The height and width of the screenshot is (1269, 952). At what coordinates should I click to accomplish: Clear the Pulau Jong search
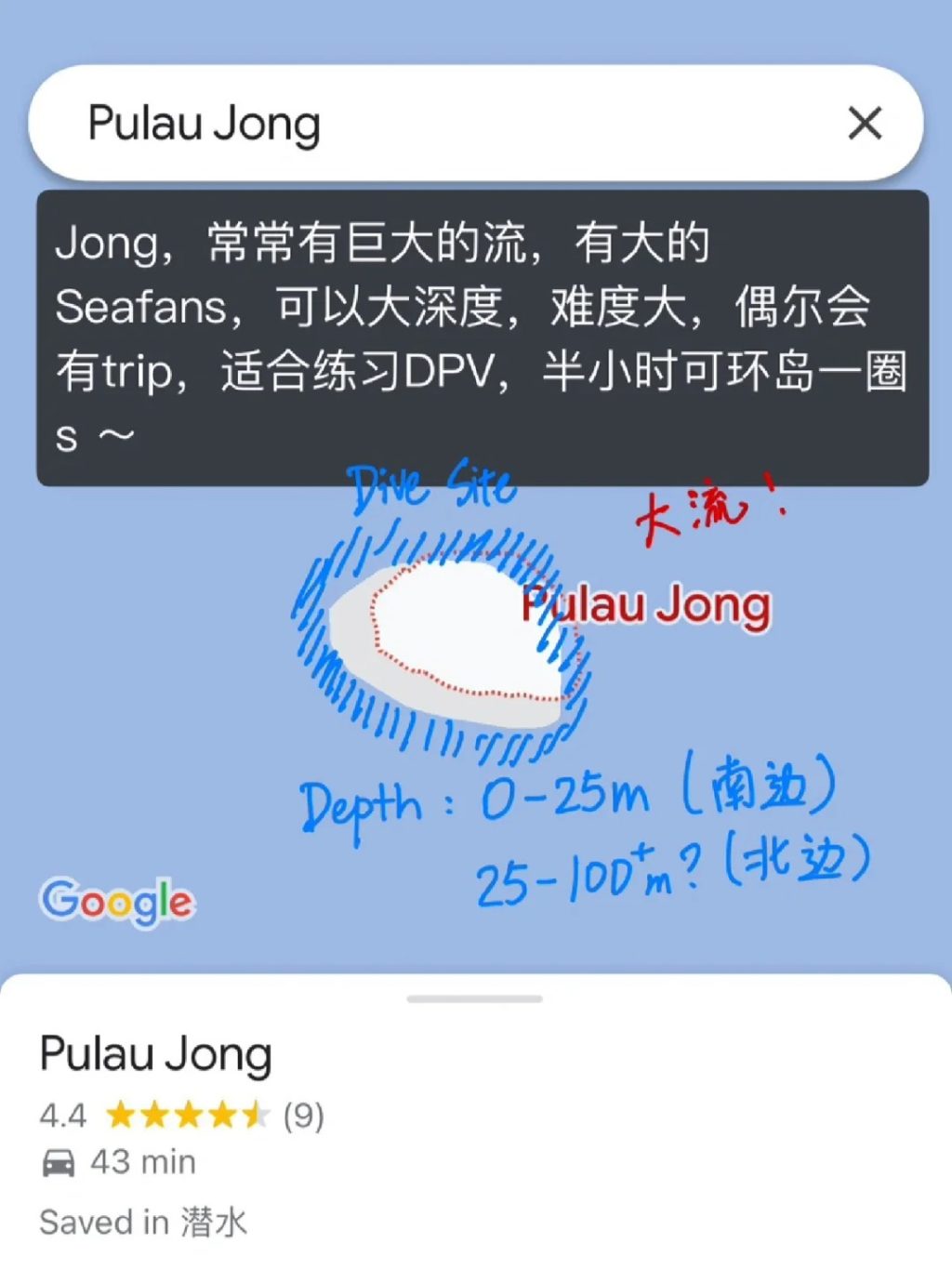865,123
